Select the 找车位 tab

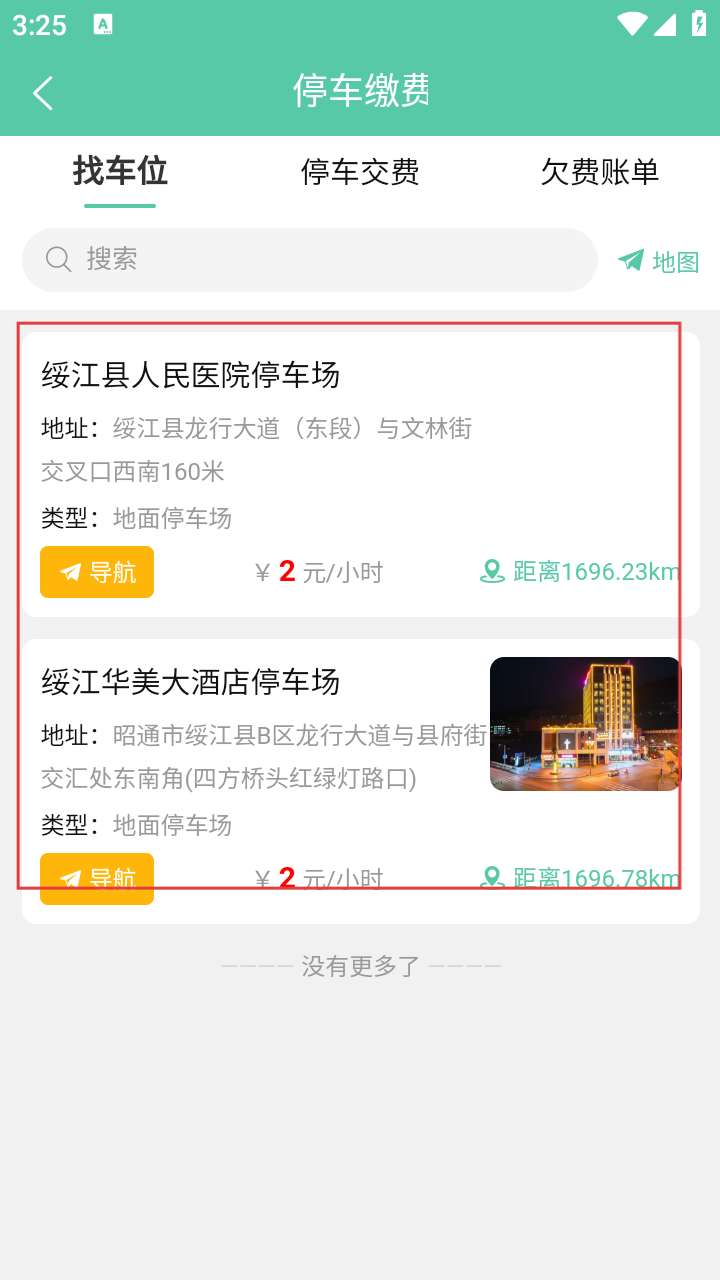[120, 172]
